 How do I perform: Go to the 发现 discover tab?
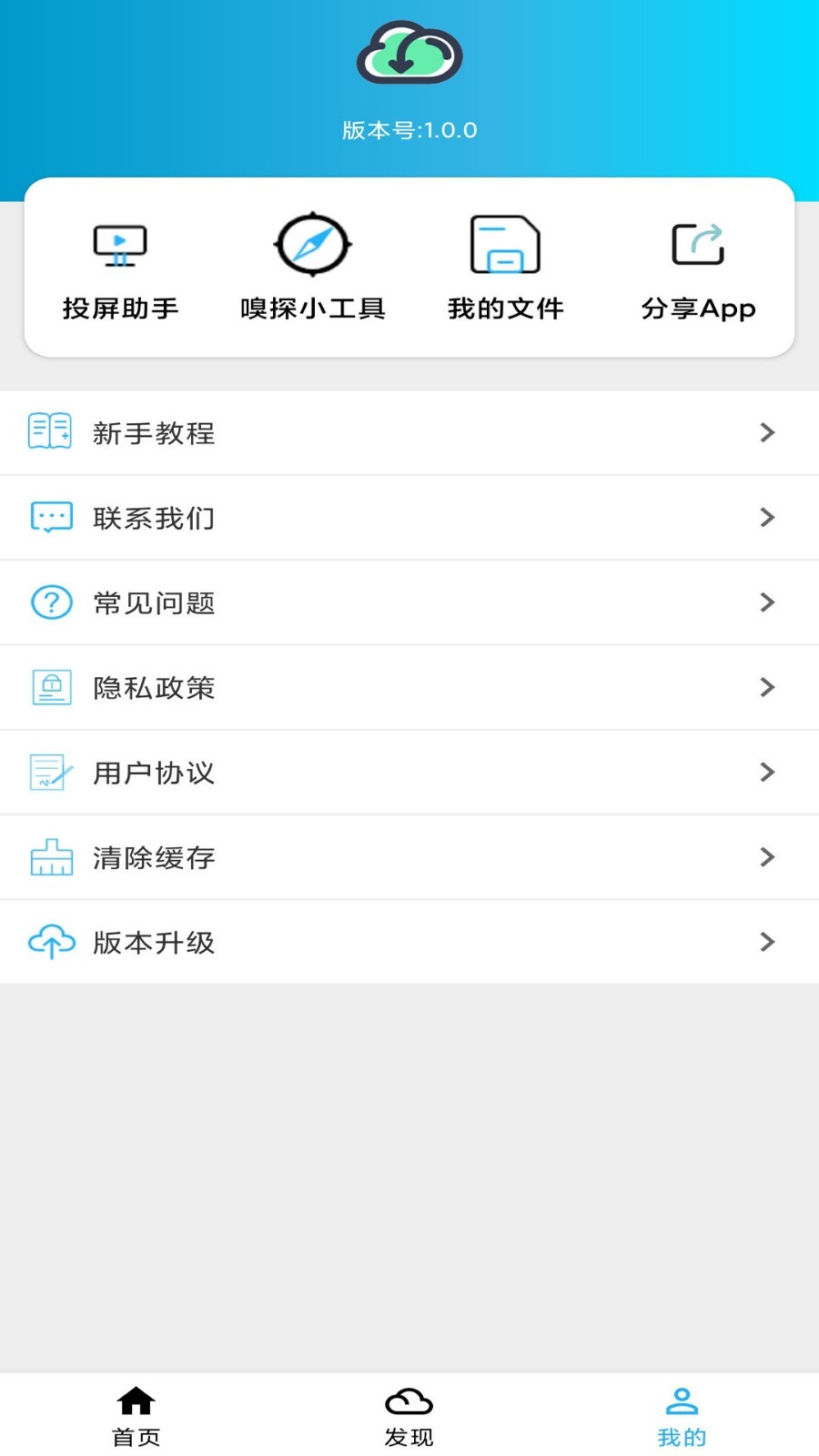click(409, 1416)
